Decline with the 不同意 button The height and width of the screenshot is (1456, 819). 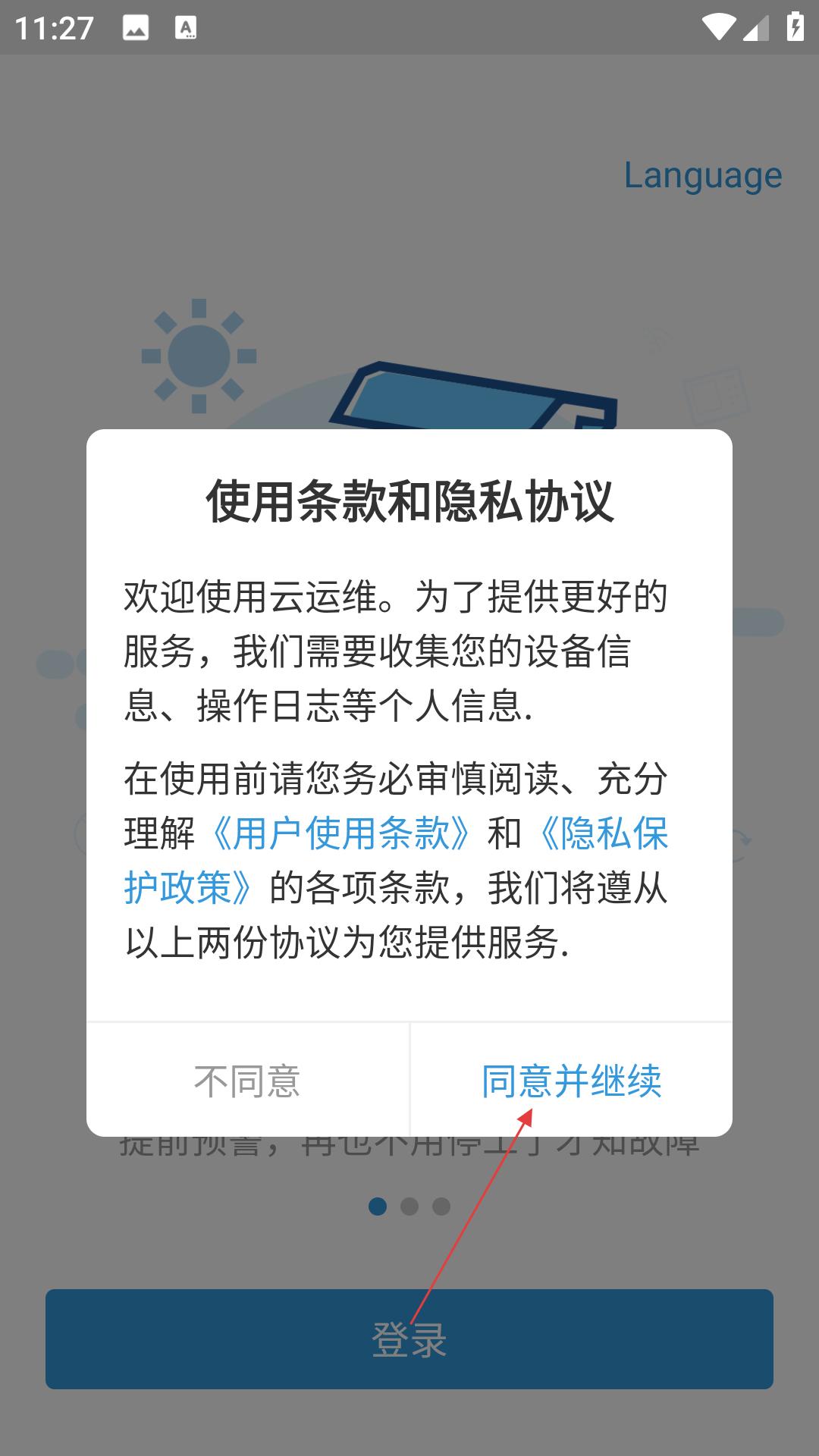(248, 1080)
